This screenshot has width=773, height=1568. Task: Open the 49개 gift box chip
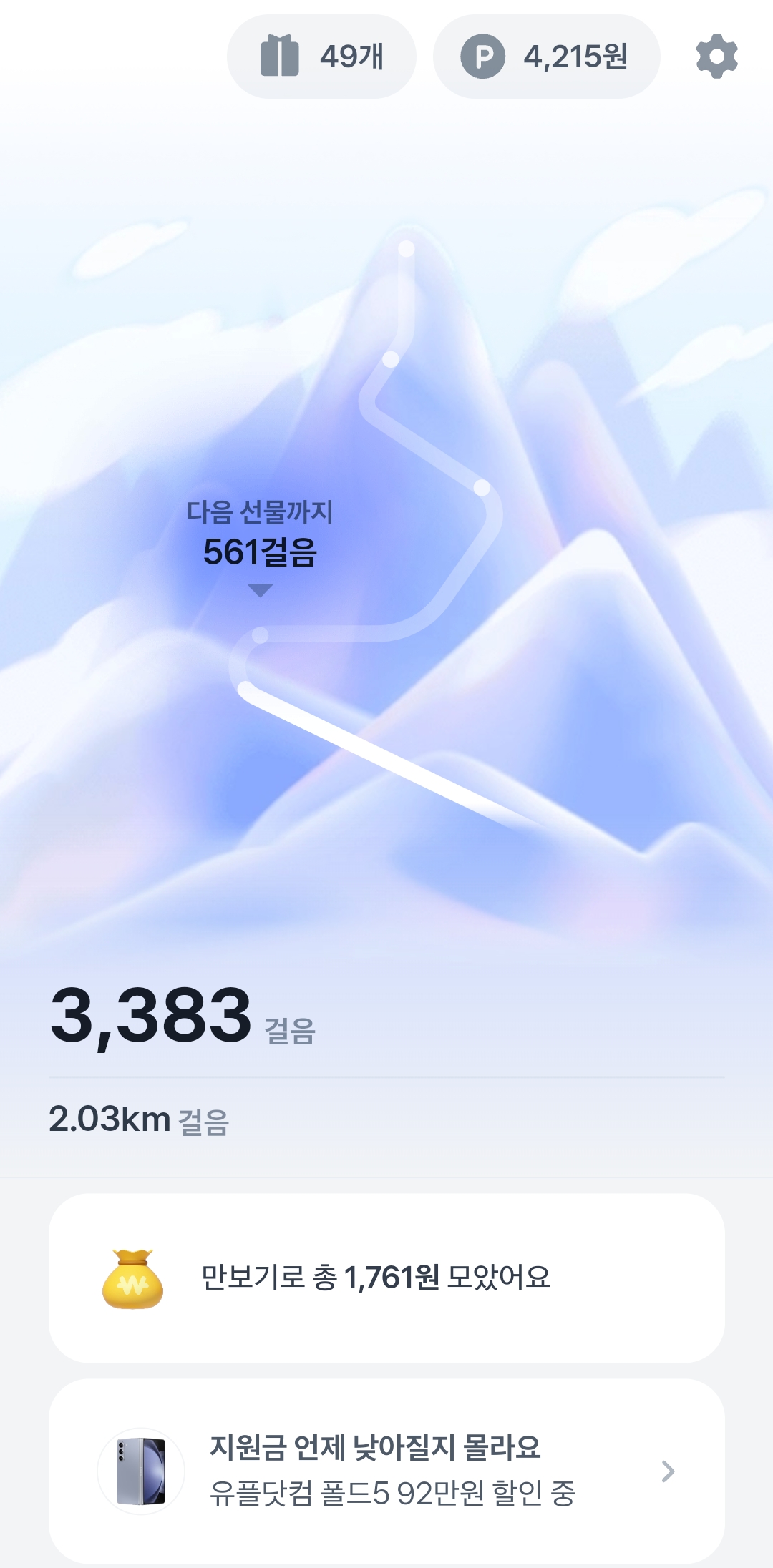pyautogui.click(x=321, y=57)
